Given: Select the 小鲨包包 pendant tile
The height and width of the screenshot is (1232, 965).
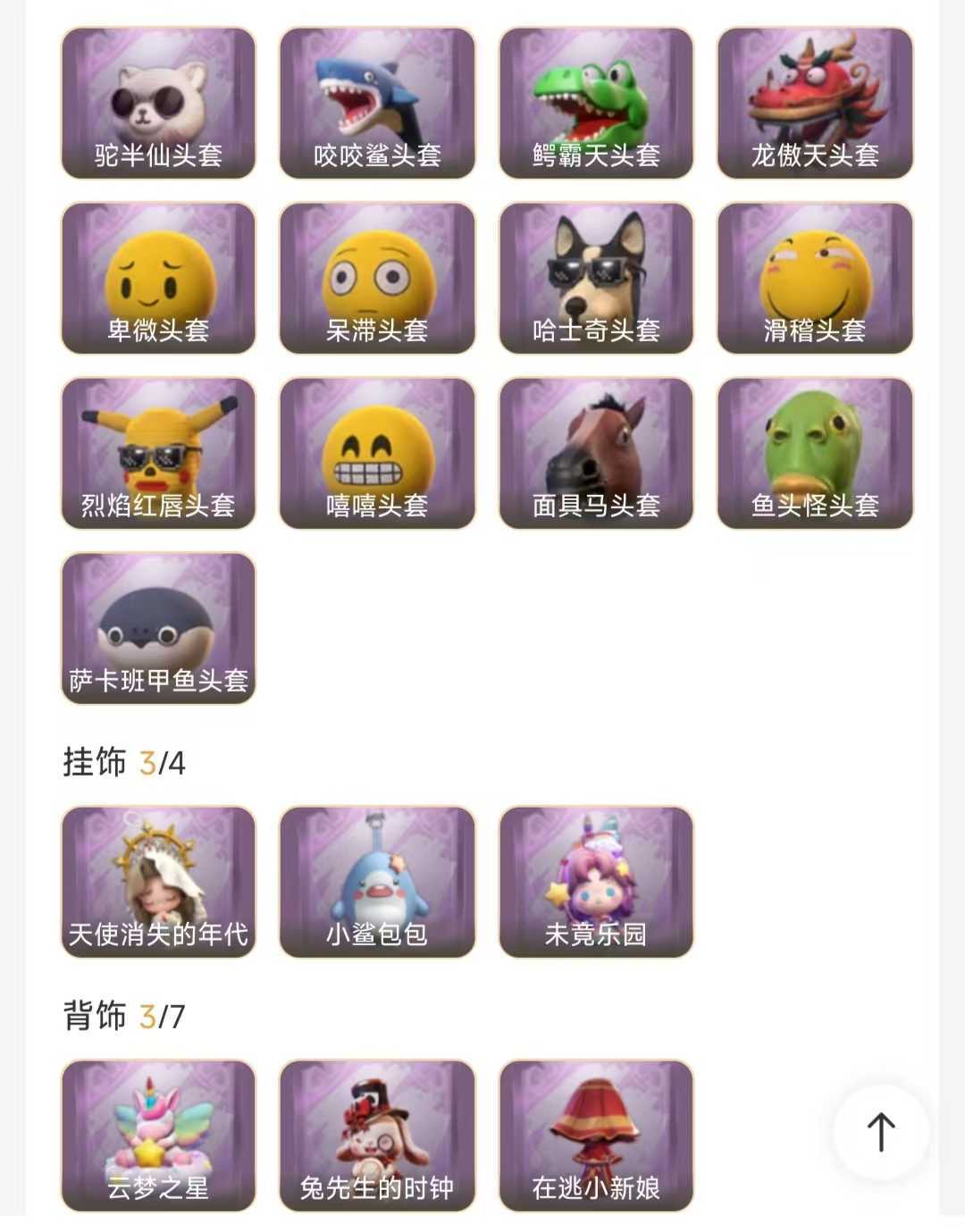Looking at the screenshot, I should pos(377,882).
